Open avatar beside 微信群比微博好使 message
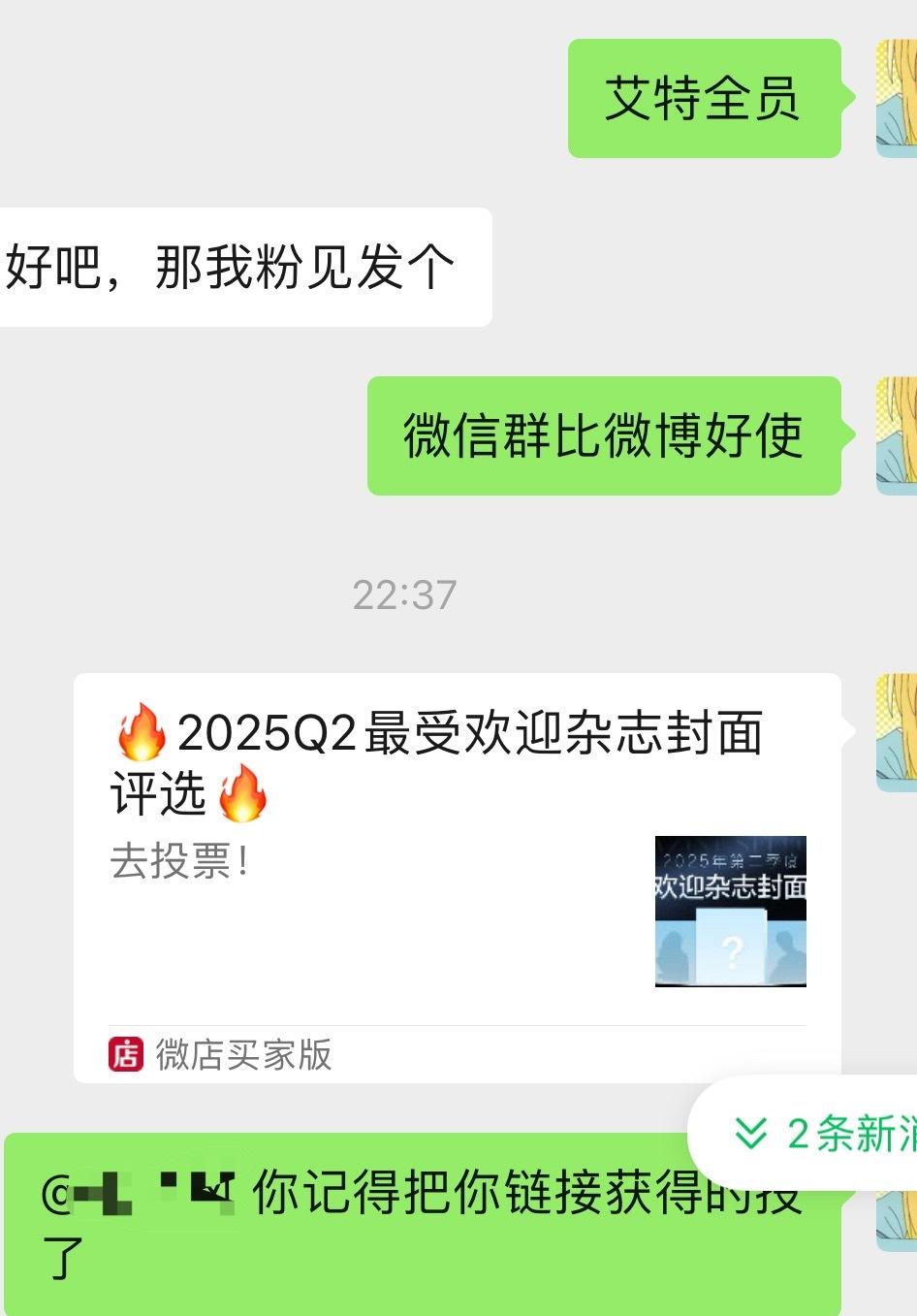The height and width of the screenshot is (1316, 917). click(x=897, y=435)
